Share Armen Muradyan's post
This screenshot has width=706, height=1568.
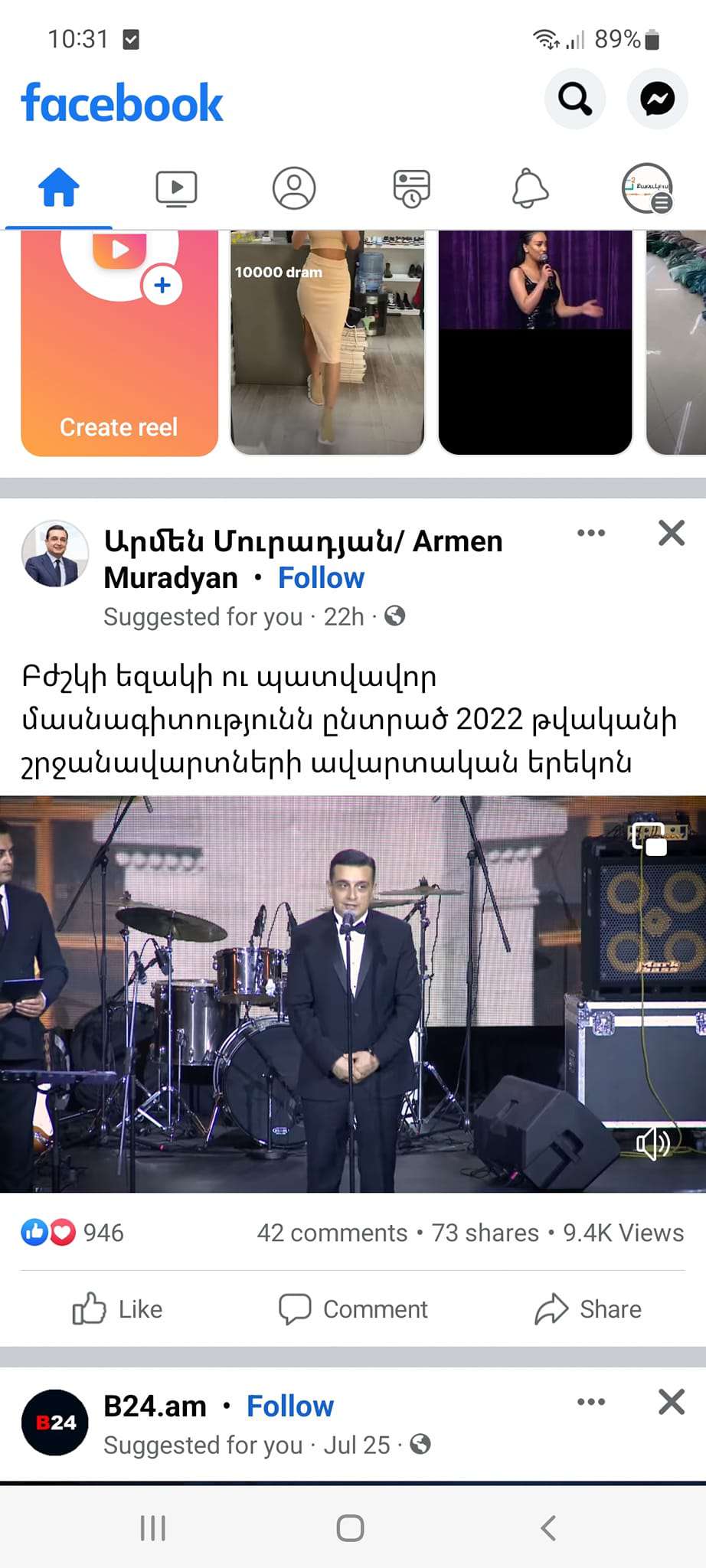pos(588,1309)
